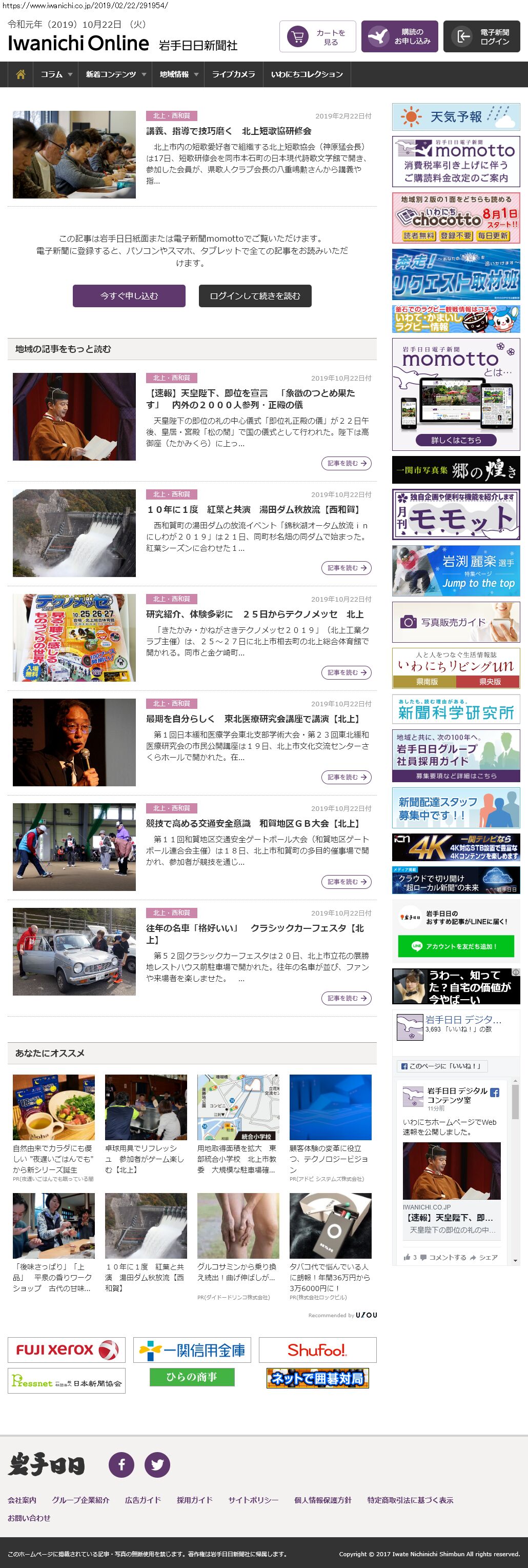This screenshot has height=1568, width=528.
Task: Expand the 新着コンテンツ menu
Action: tap(115, 74)
